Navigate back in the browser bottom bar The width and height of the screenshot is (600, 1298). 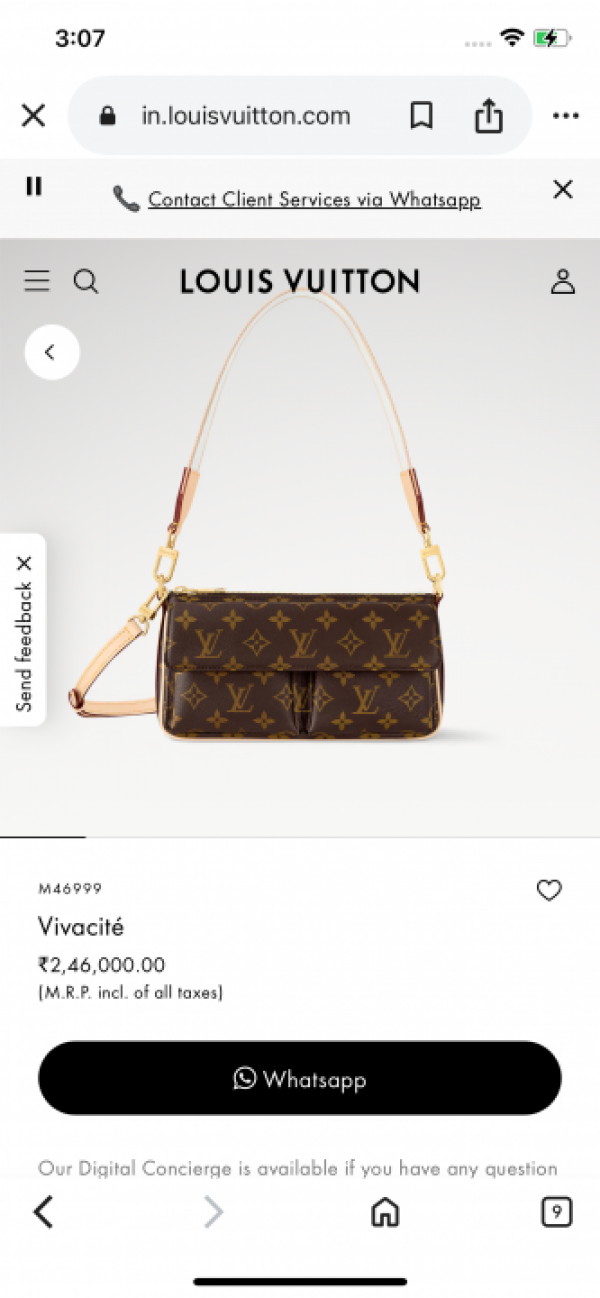point(43,1212)
